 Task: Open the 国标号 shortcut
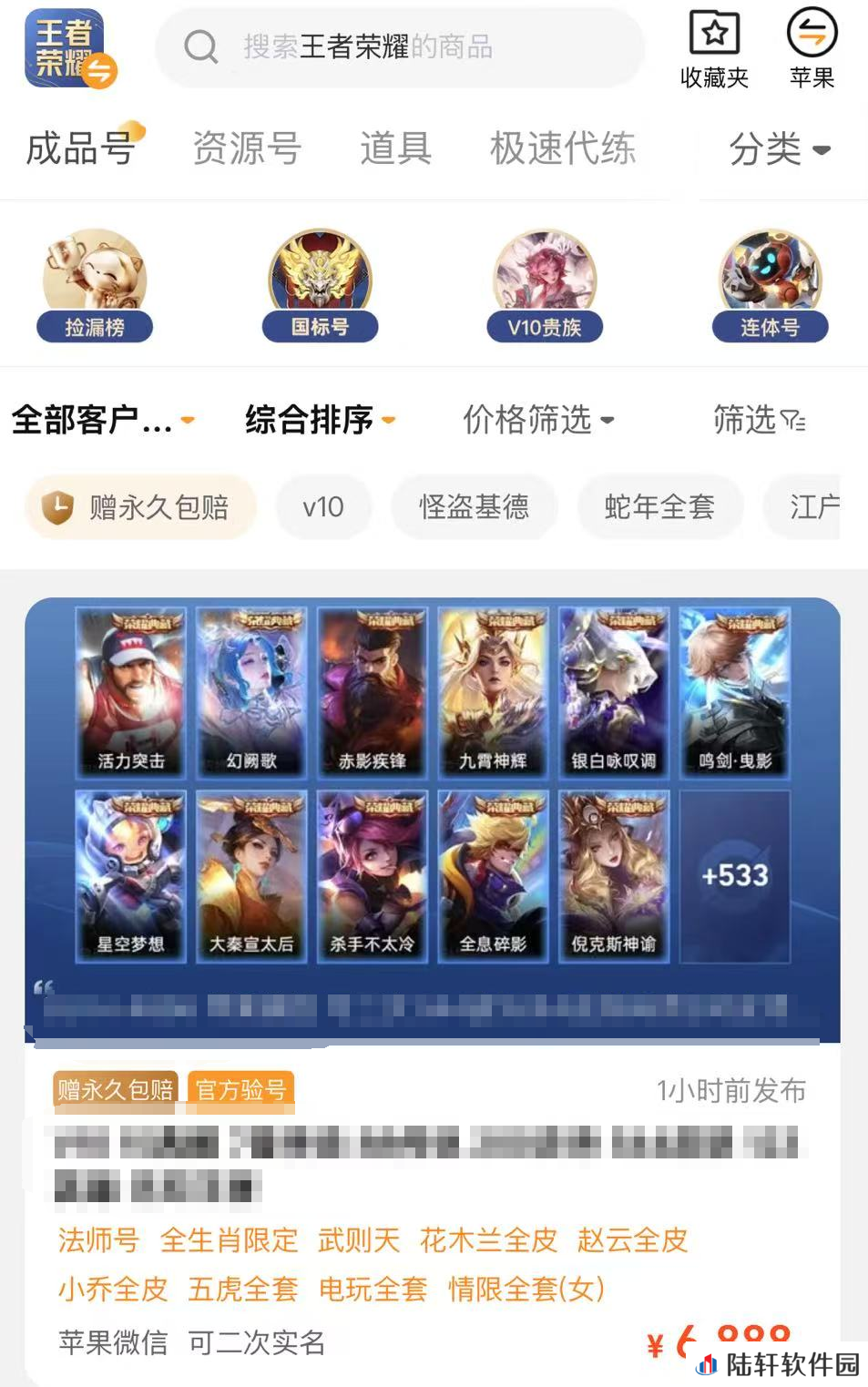pos(320,286)
